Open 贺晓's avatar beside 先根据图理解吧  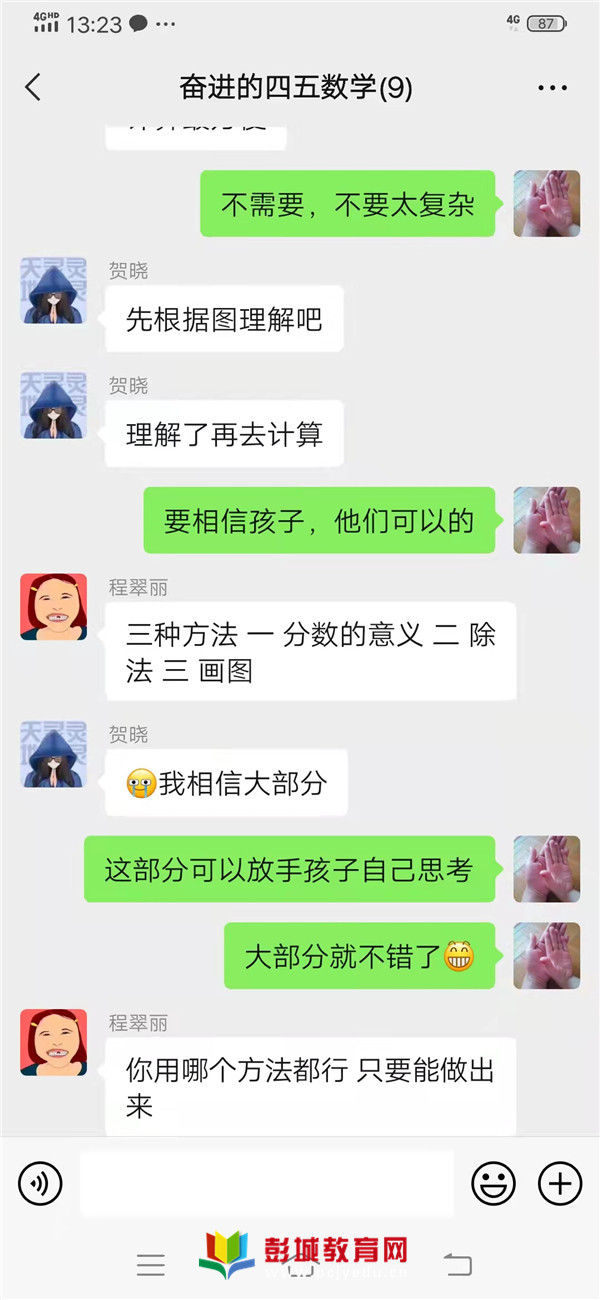[x=54, y=291]
